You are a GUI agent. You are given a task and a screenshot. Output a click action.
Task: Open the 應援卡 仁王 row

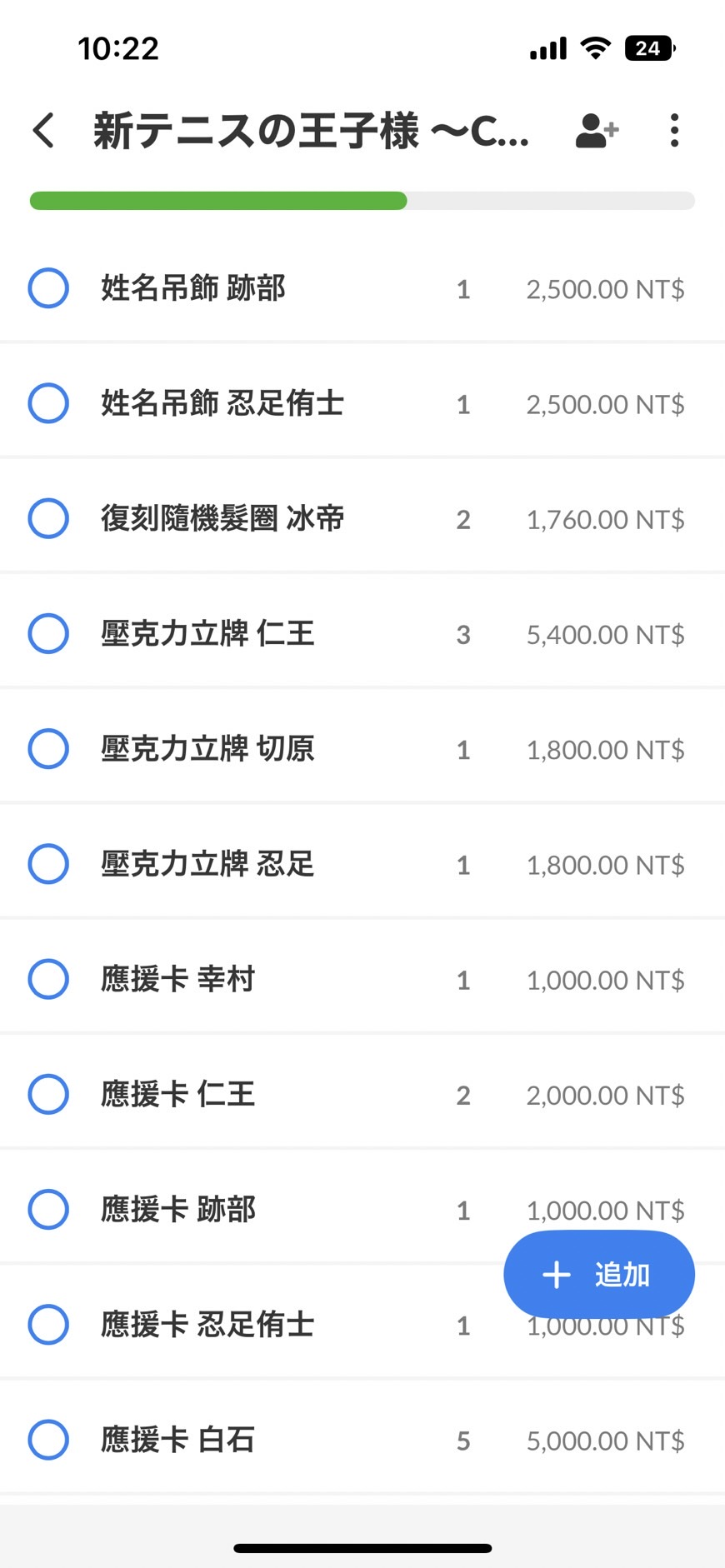coord(362,1094)
